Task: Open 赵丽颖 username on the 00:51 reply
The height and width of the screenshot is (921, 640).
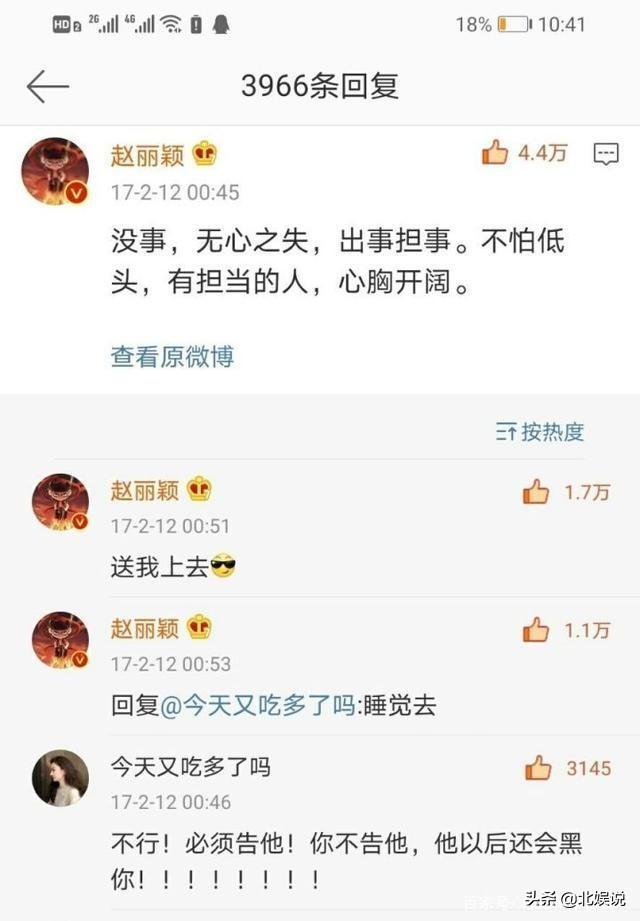Action: tap(145, 490)
